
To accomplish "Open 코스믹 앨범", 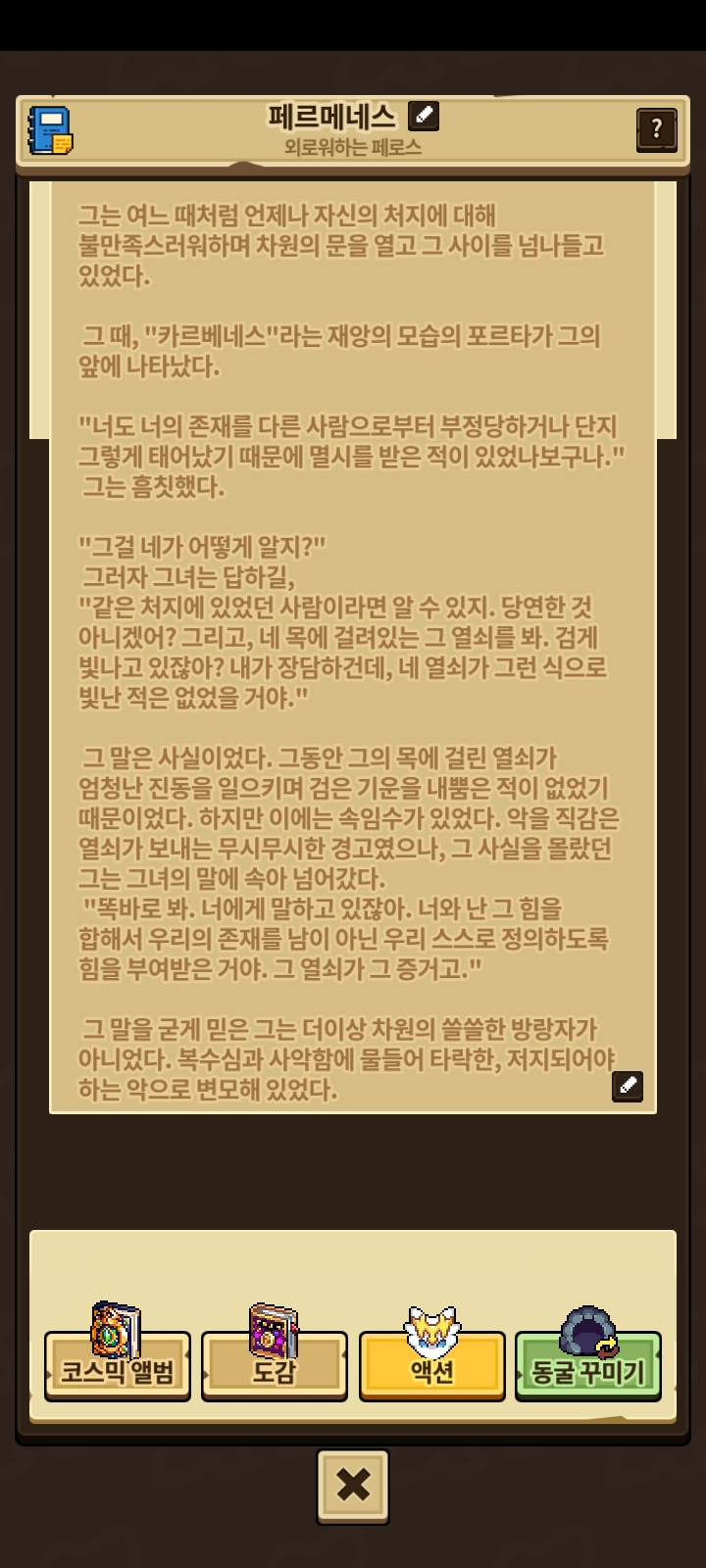I will coord(118,1364).
